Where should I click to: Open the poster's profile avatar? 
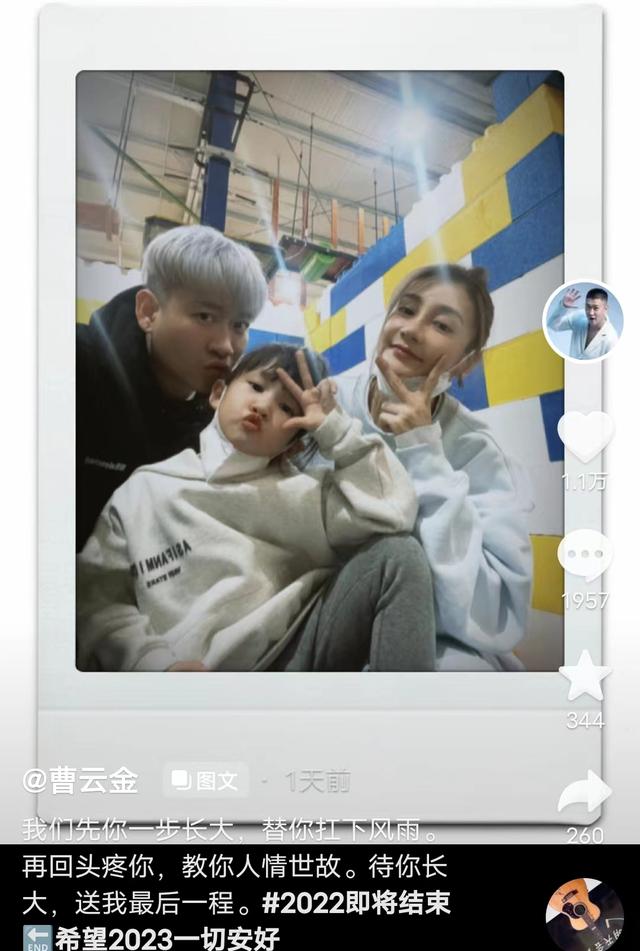point(583,322)
